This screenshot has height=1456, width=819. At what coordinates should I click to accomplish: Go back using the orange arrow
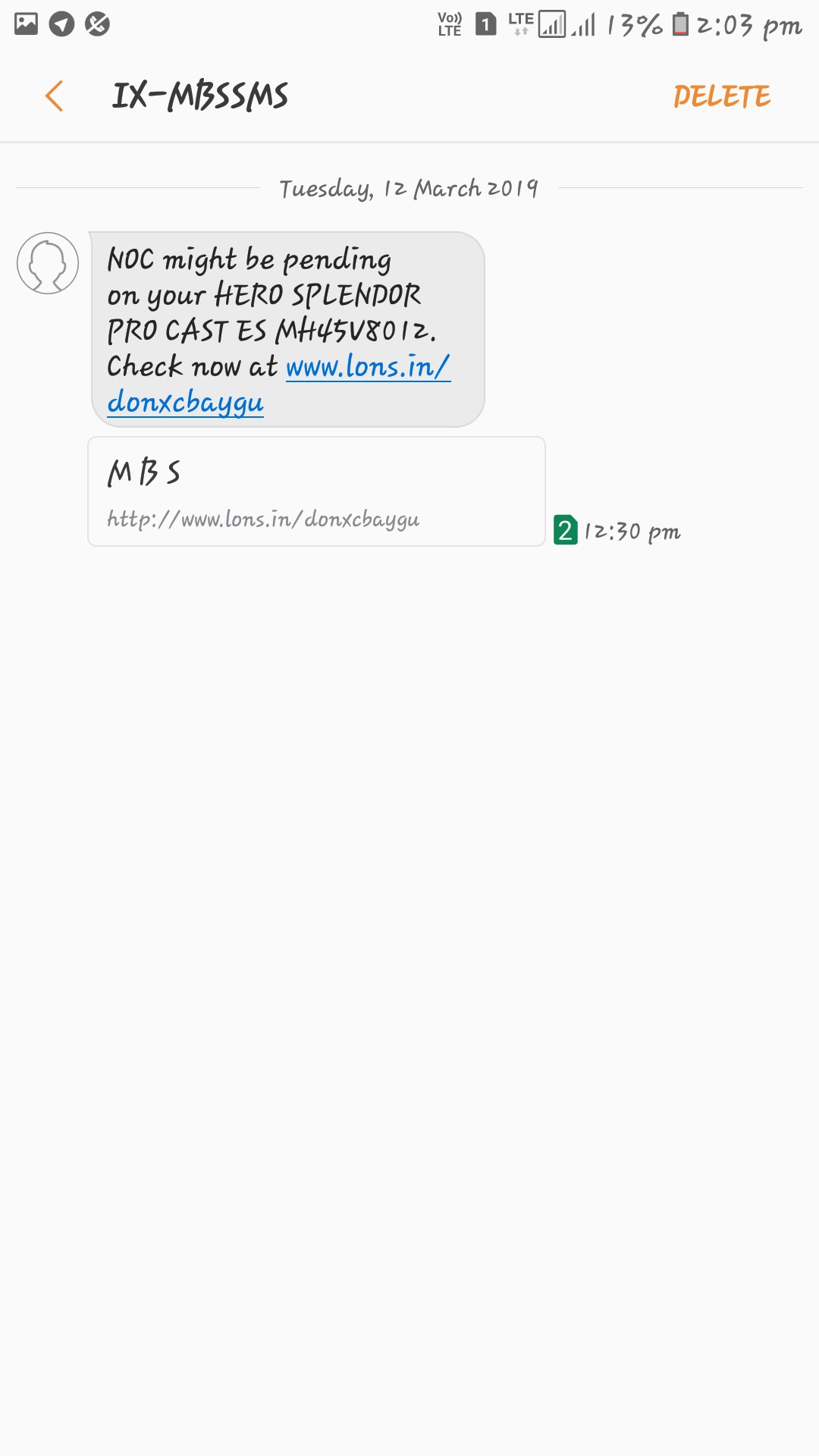pos(54,96)
